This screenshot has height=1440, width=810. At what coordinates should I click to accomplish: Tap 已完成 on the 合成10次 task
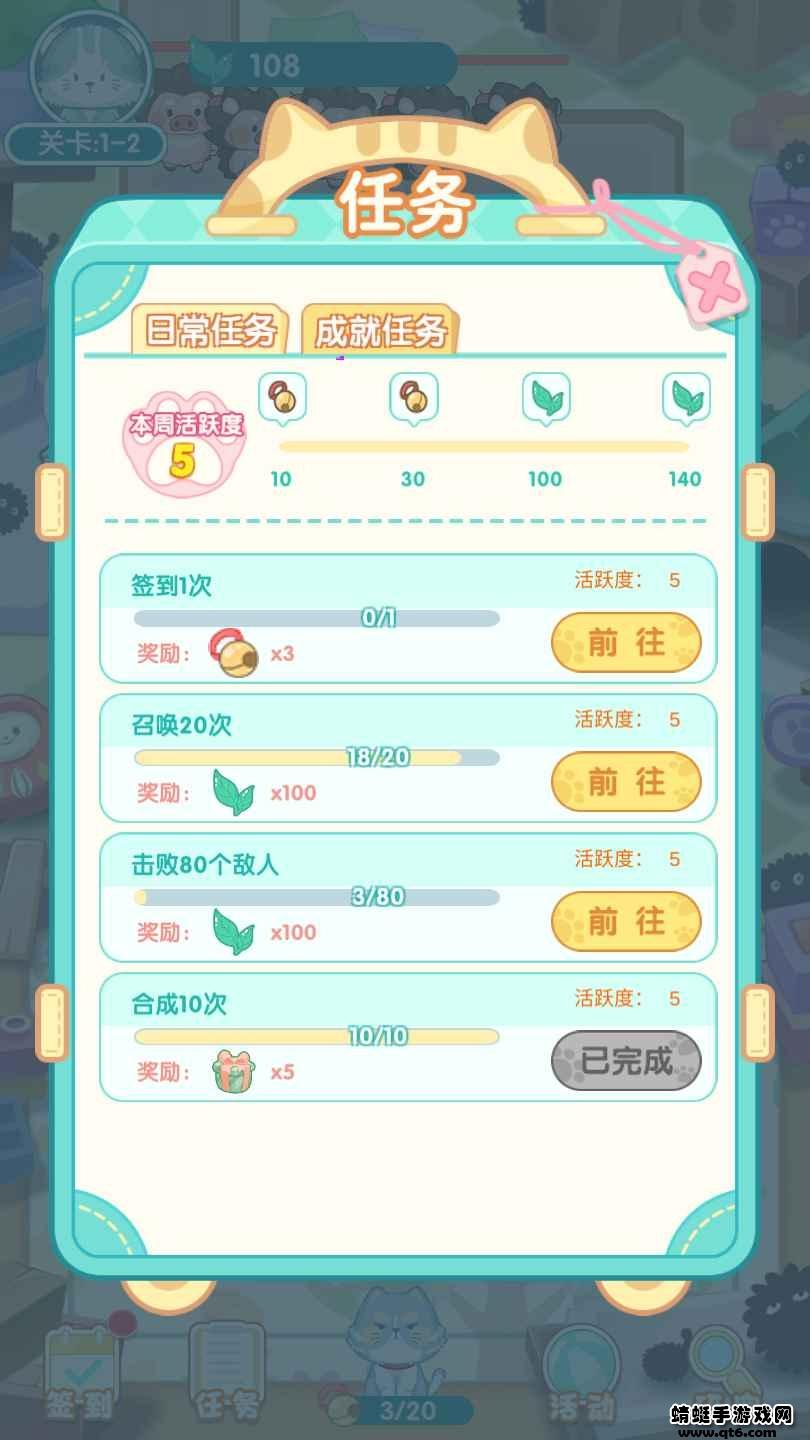[626, 1060]
